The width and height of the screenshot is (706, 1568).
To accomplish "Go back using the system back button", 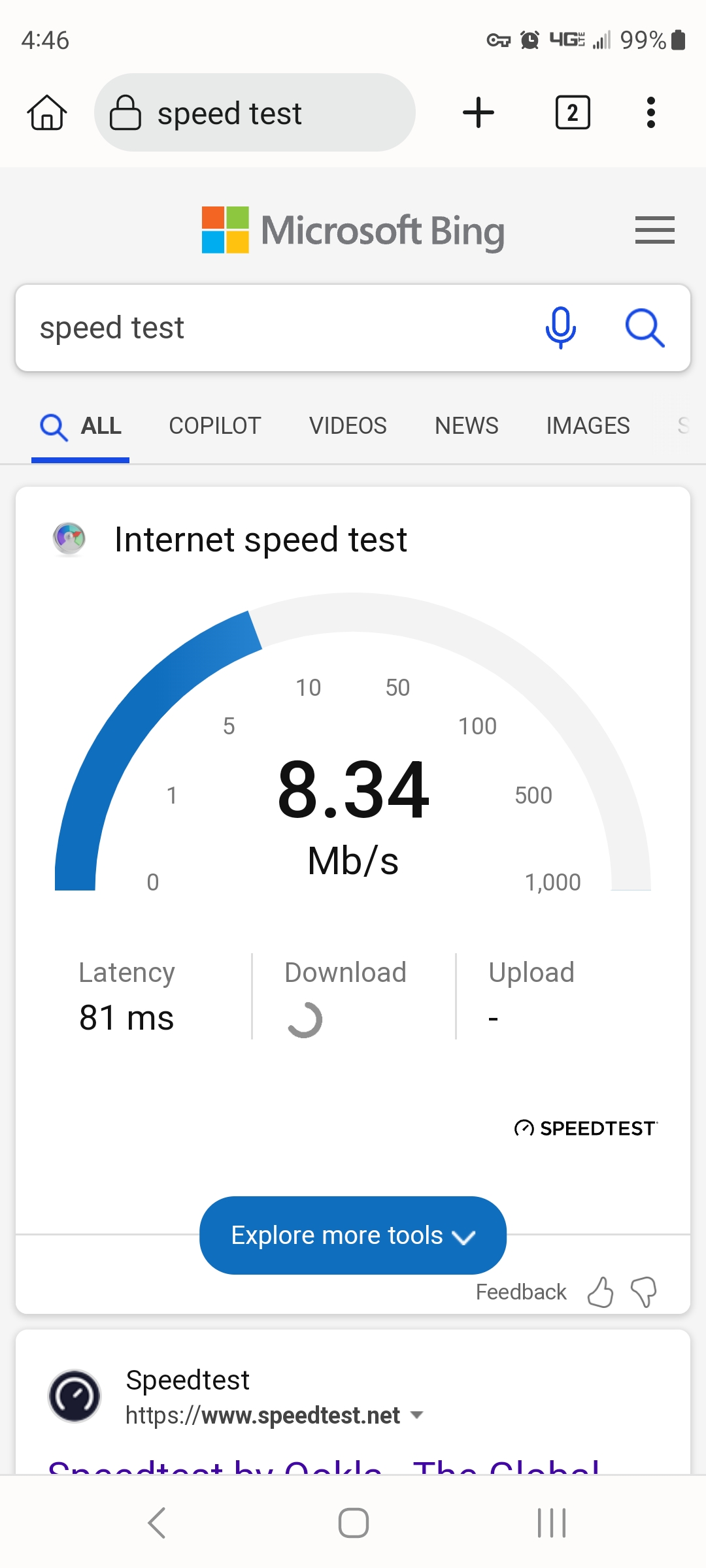I will [x=157, y=1523].
